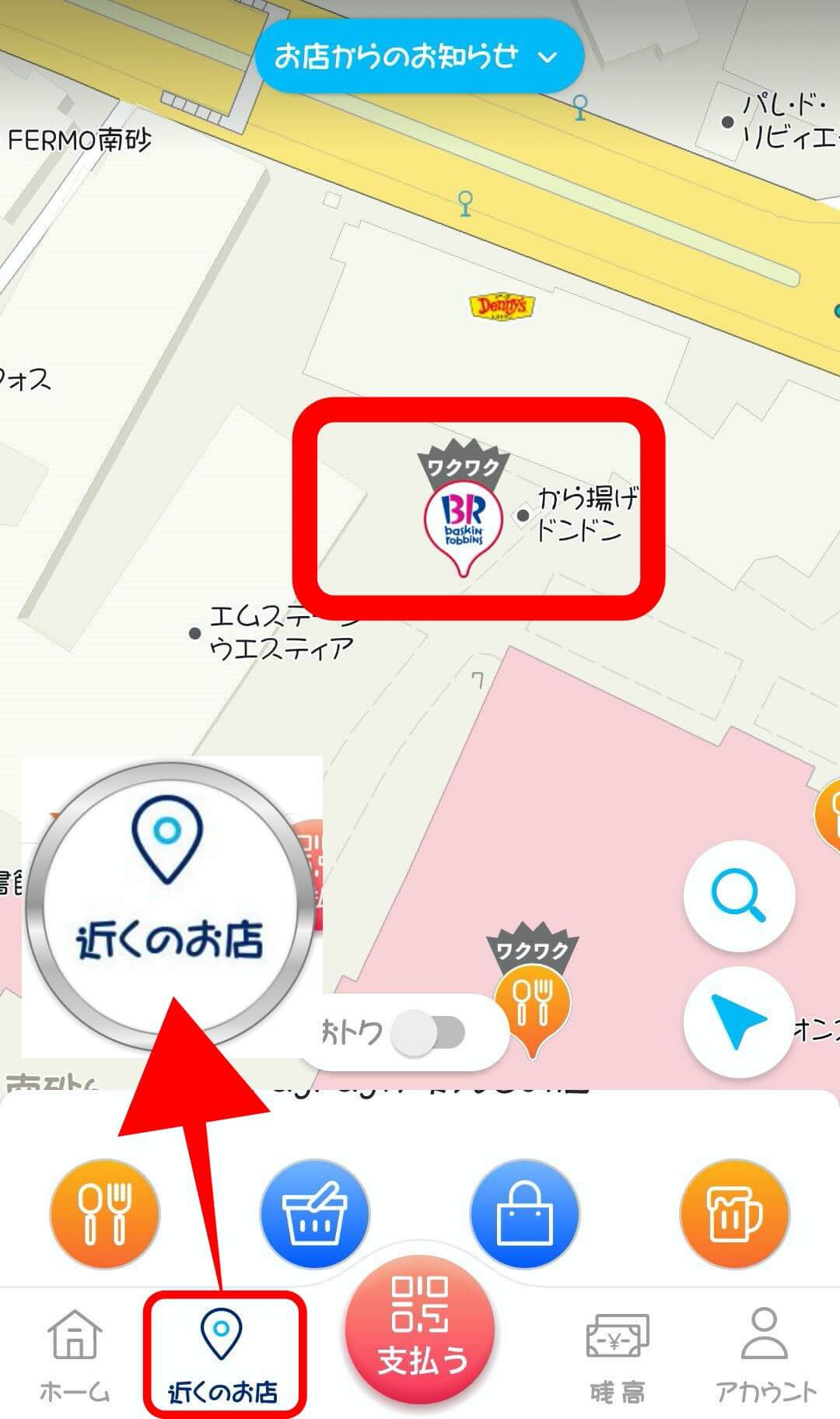Tap the 支払う pay button
This screenshot has height=1419, width=840.
[x=421, y=1329]
